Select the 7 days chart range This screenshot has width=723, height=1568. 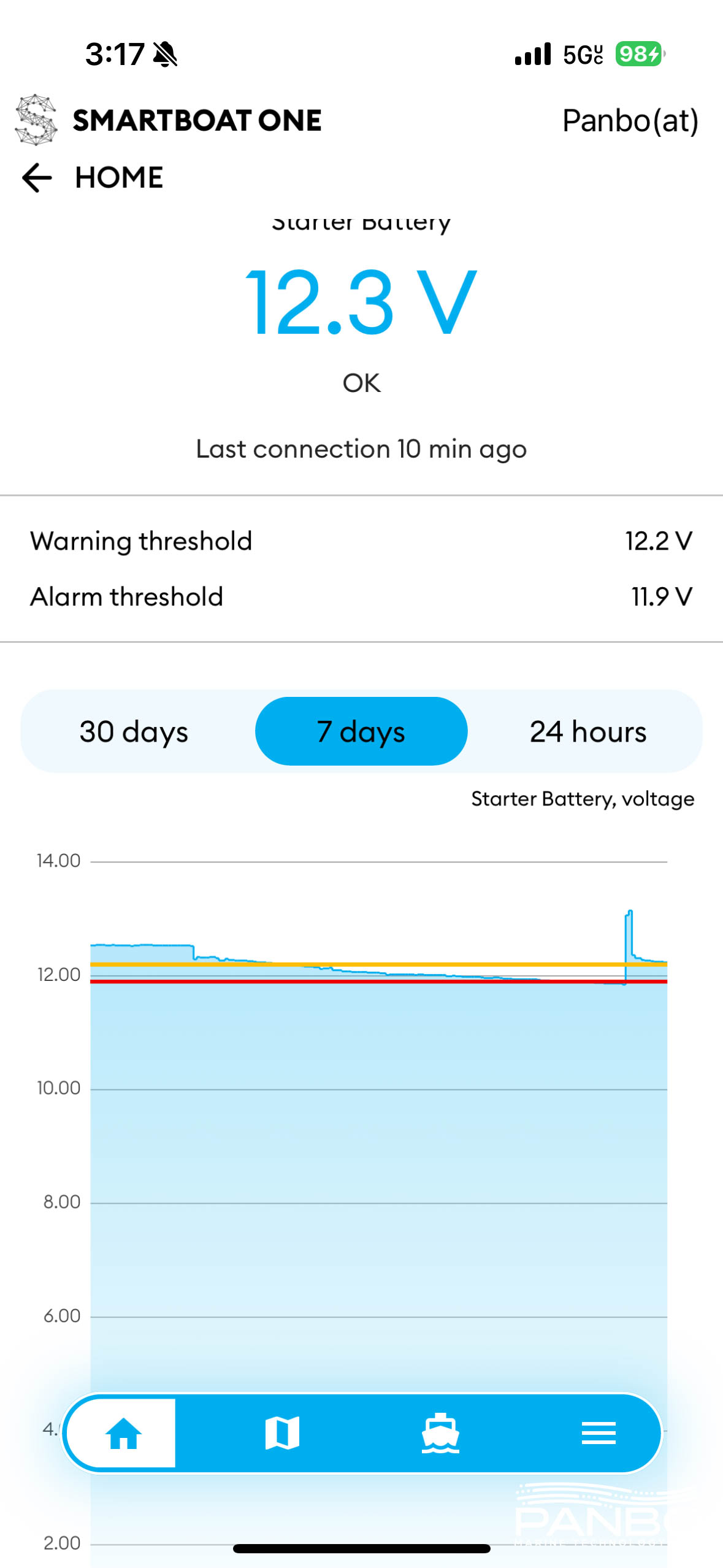click(x=361, y=731)
